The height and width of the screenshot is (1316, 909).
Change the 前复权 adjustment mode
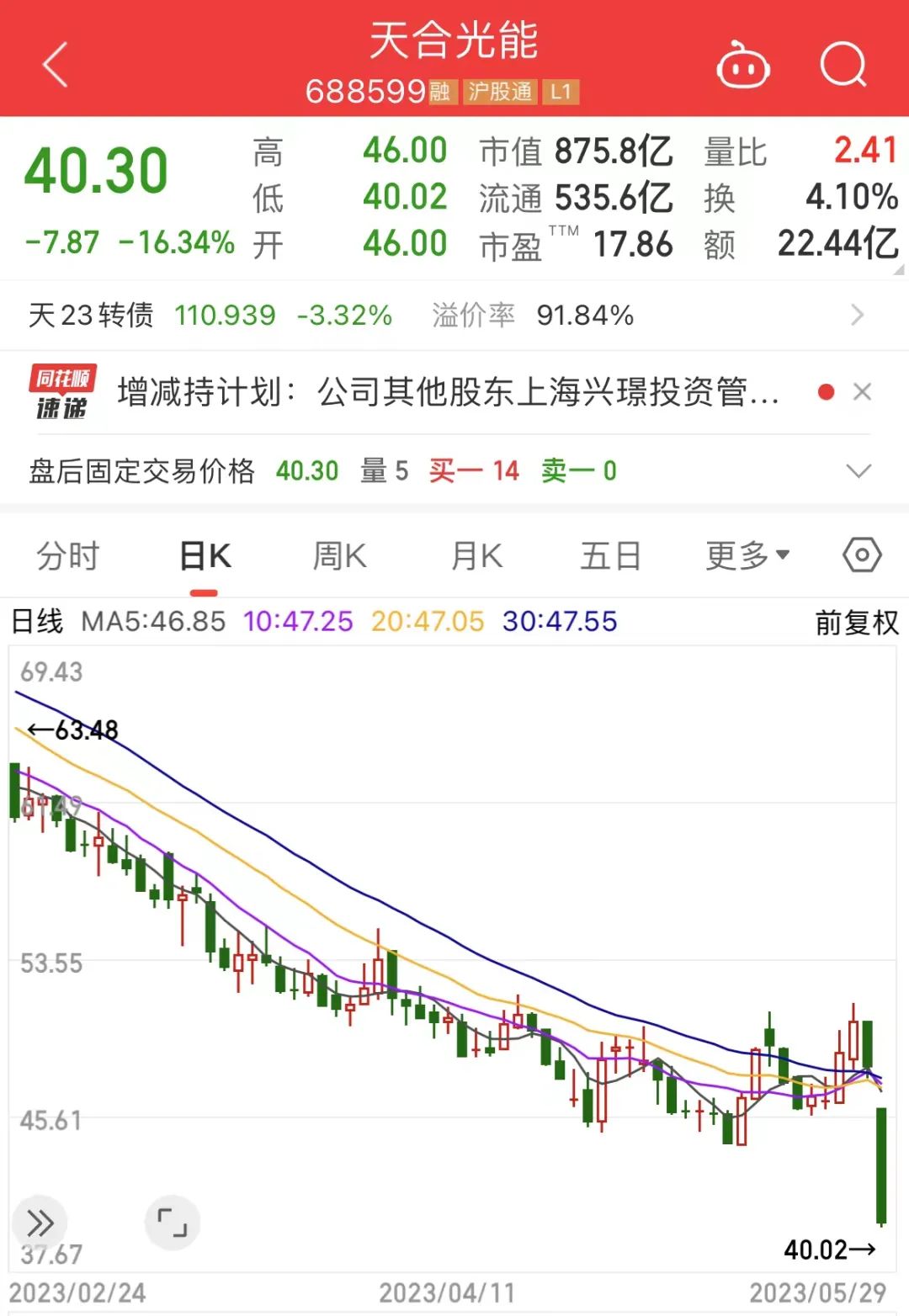857,623
